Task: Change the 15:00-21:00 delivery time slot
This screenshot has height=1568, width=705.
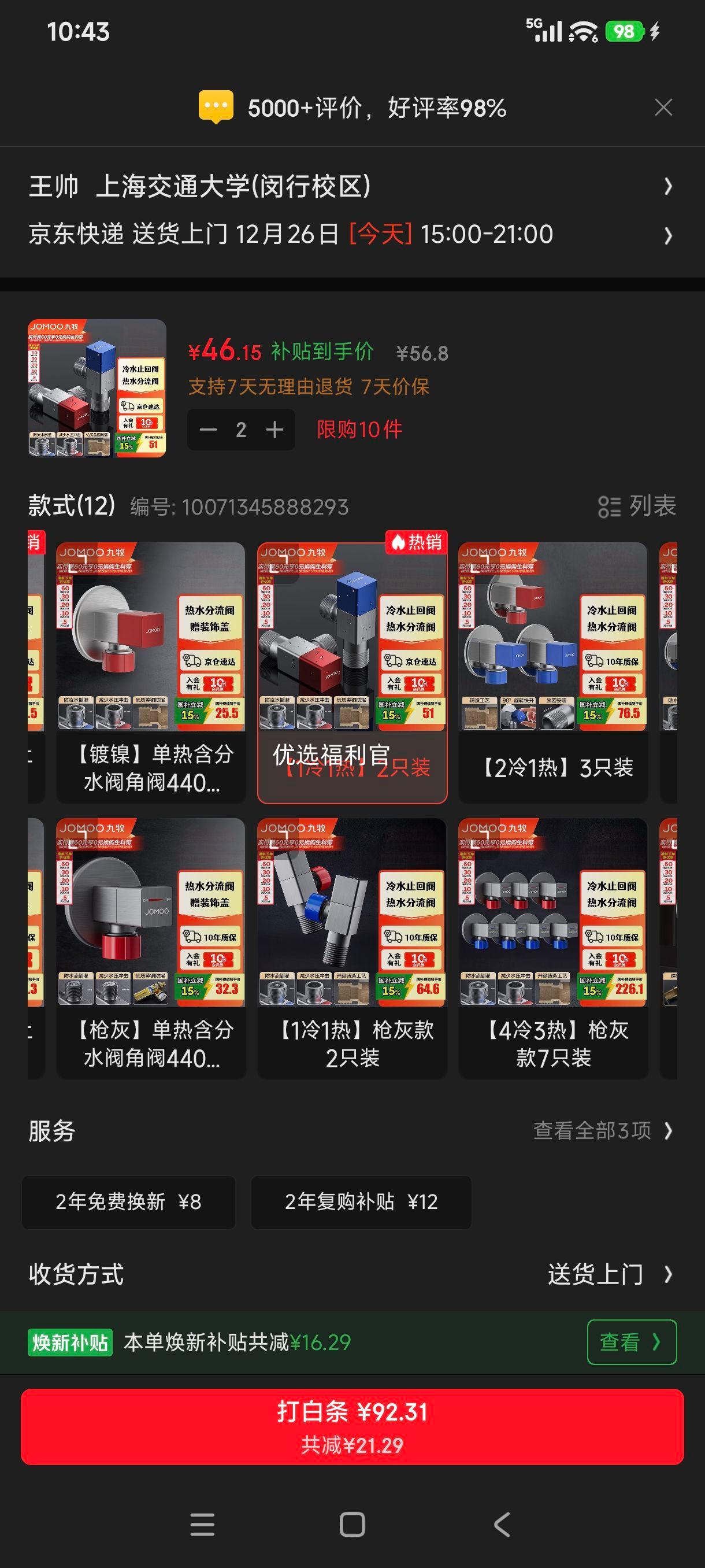Action: (353, 233)
